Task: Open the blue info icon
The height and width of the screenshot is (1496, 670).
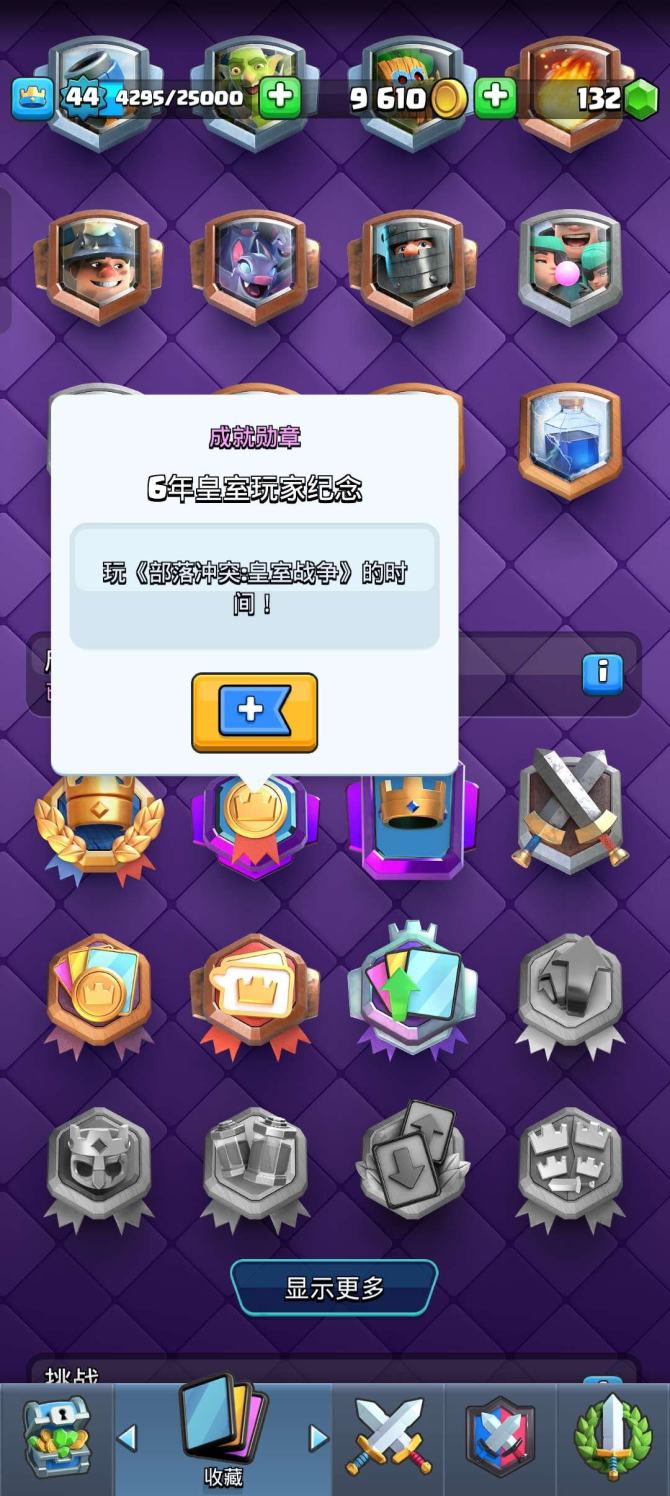Action: pos(602,674)
